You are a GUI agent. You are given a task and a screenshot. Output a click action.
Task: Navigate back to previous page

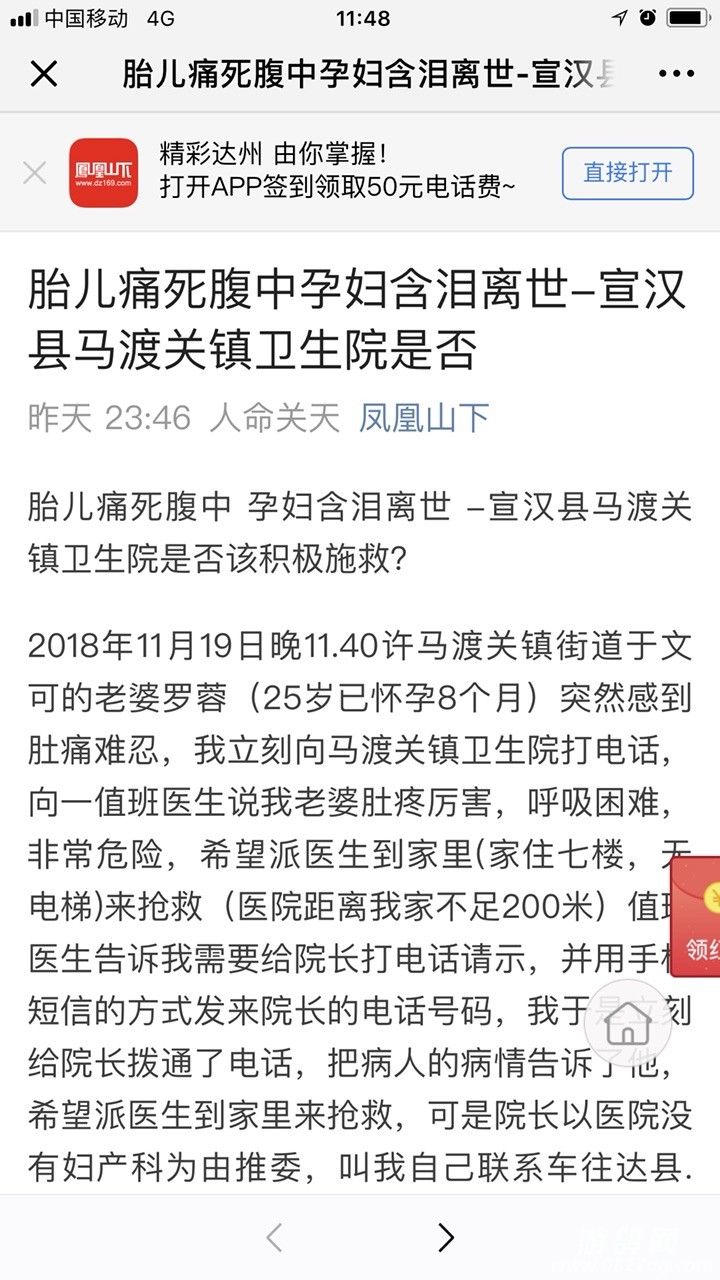[274, 1237]
